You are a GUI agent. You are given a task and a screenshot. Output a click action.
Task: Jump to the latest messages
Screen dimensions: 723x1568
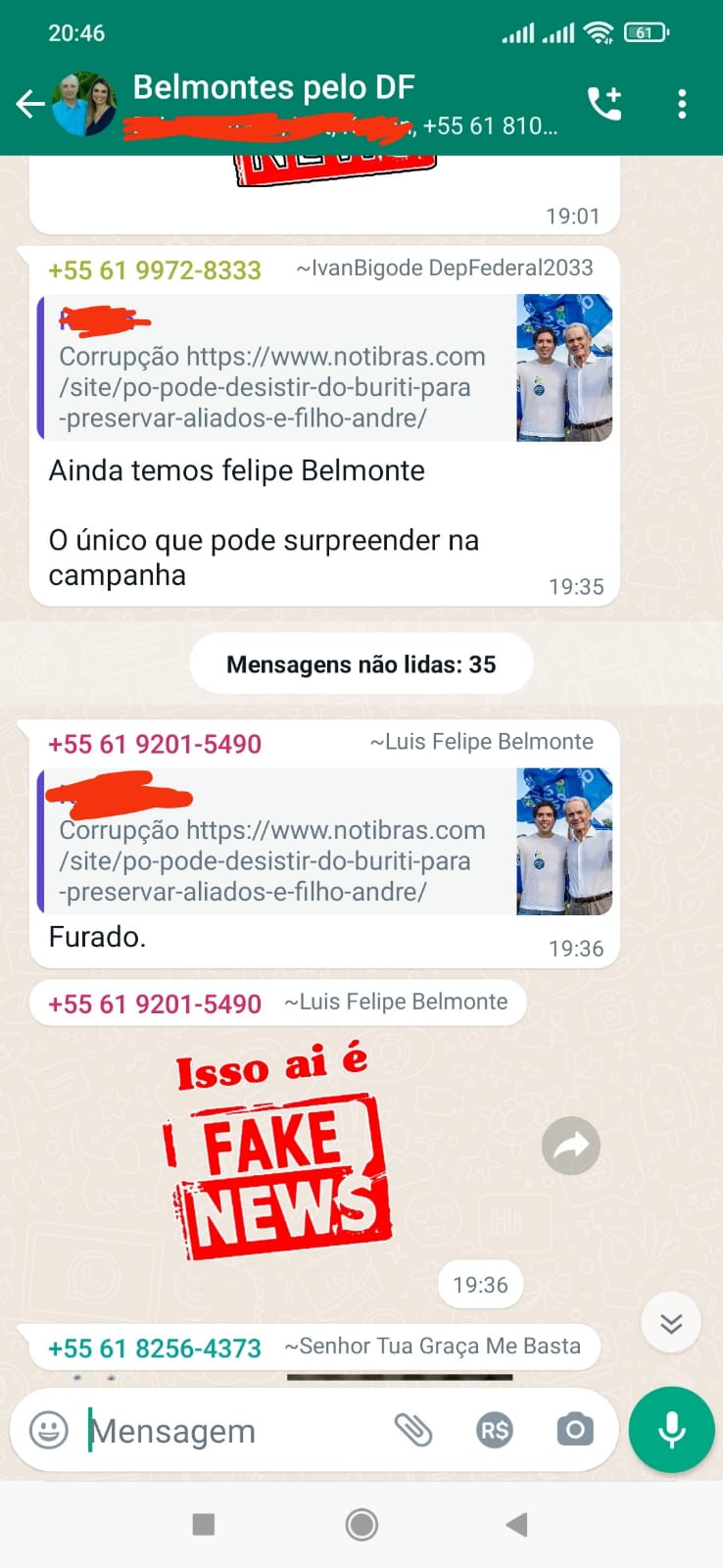click(671, 1324)
